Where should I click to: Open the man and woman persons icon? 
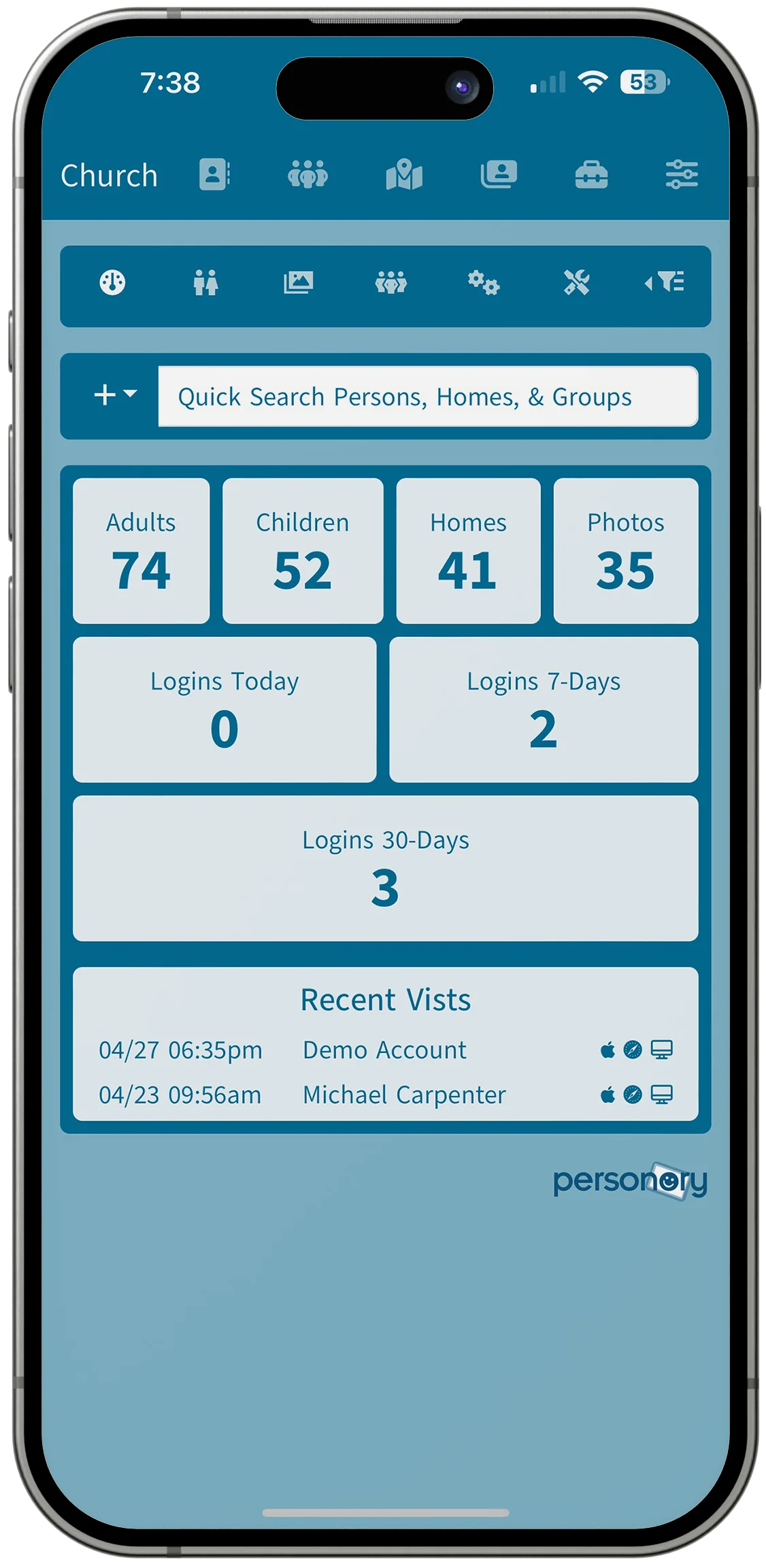(x=205, y=282)
